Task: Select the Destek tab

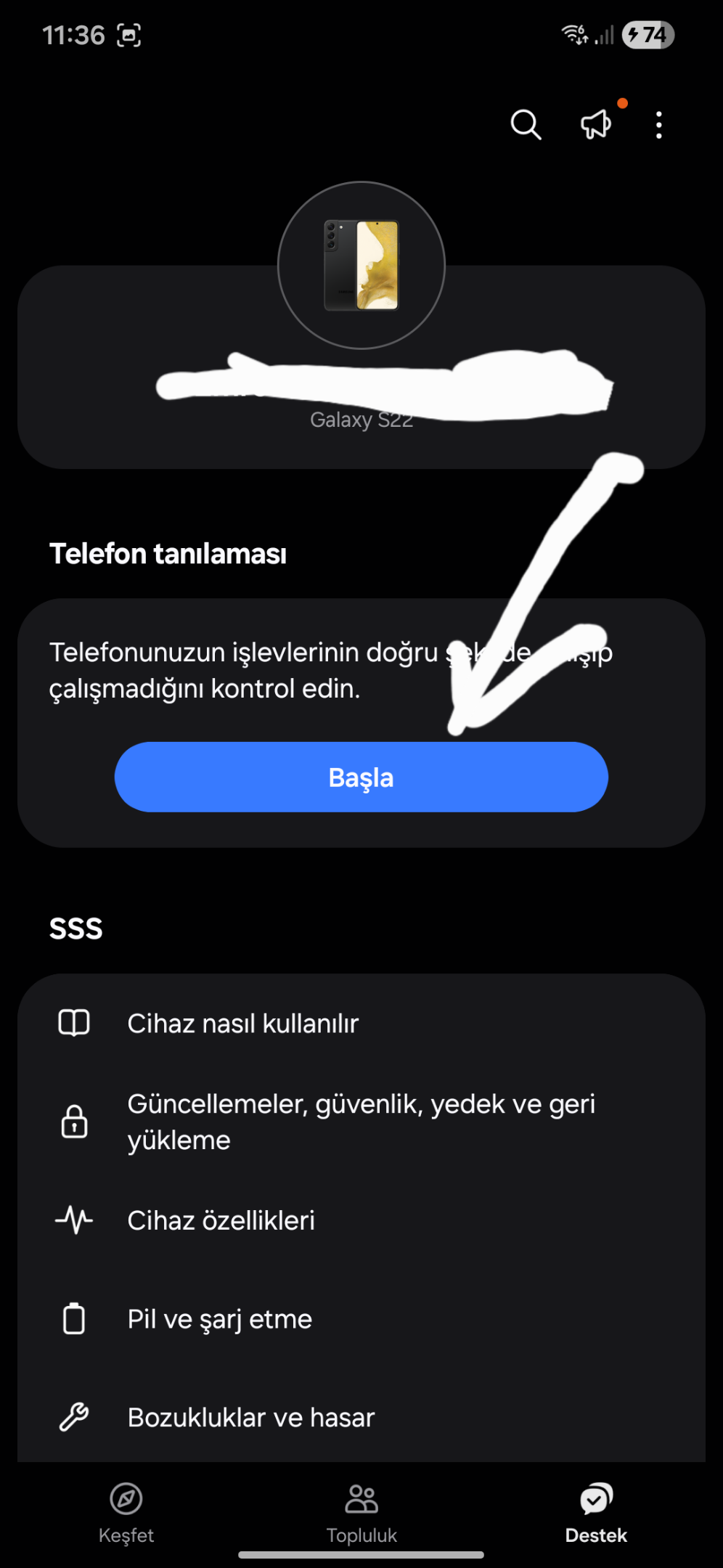Action: point(596,1513)
